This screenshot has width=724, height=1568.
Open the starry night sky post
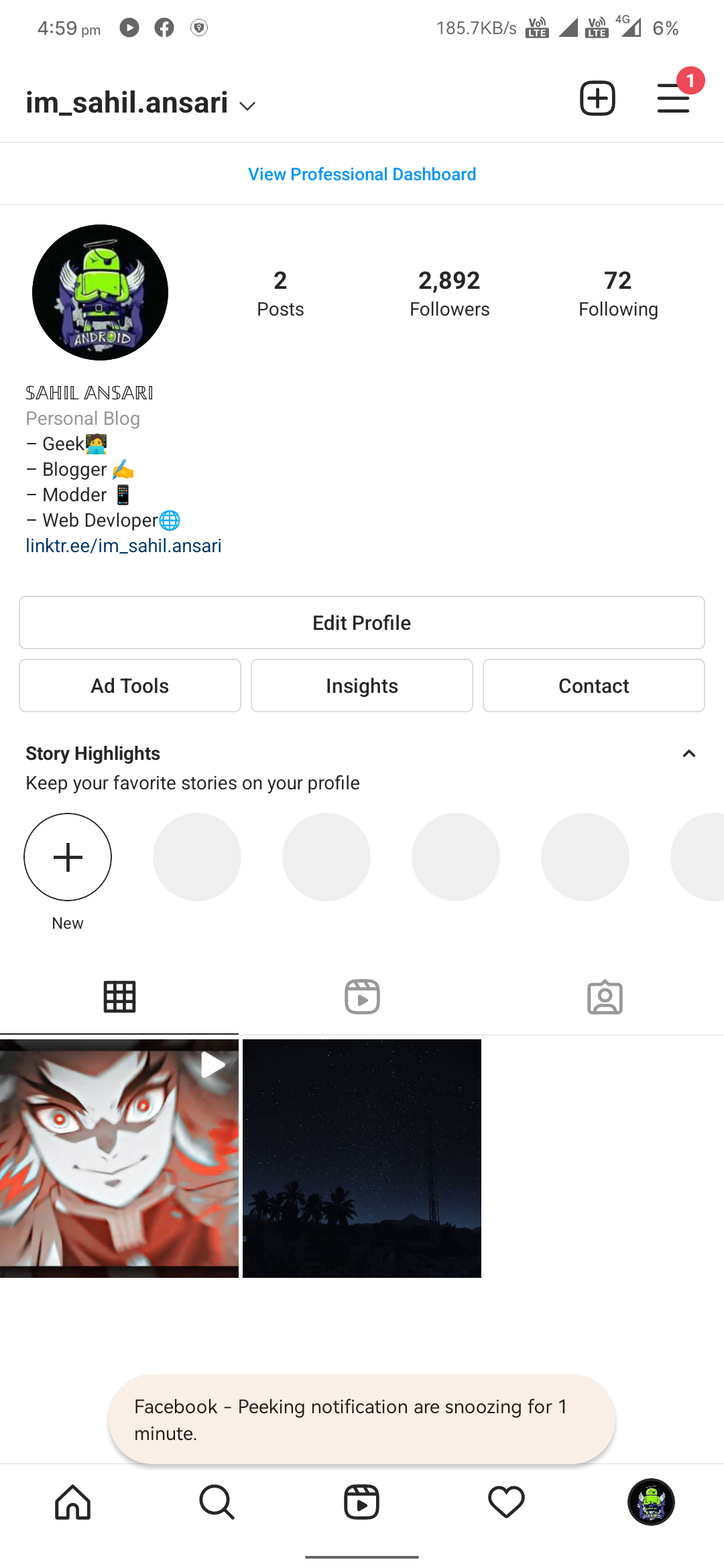tap(362, 1158)
